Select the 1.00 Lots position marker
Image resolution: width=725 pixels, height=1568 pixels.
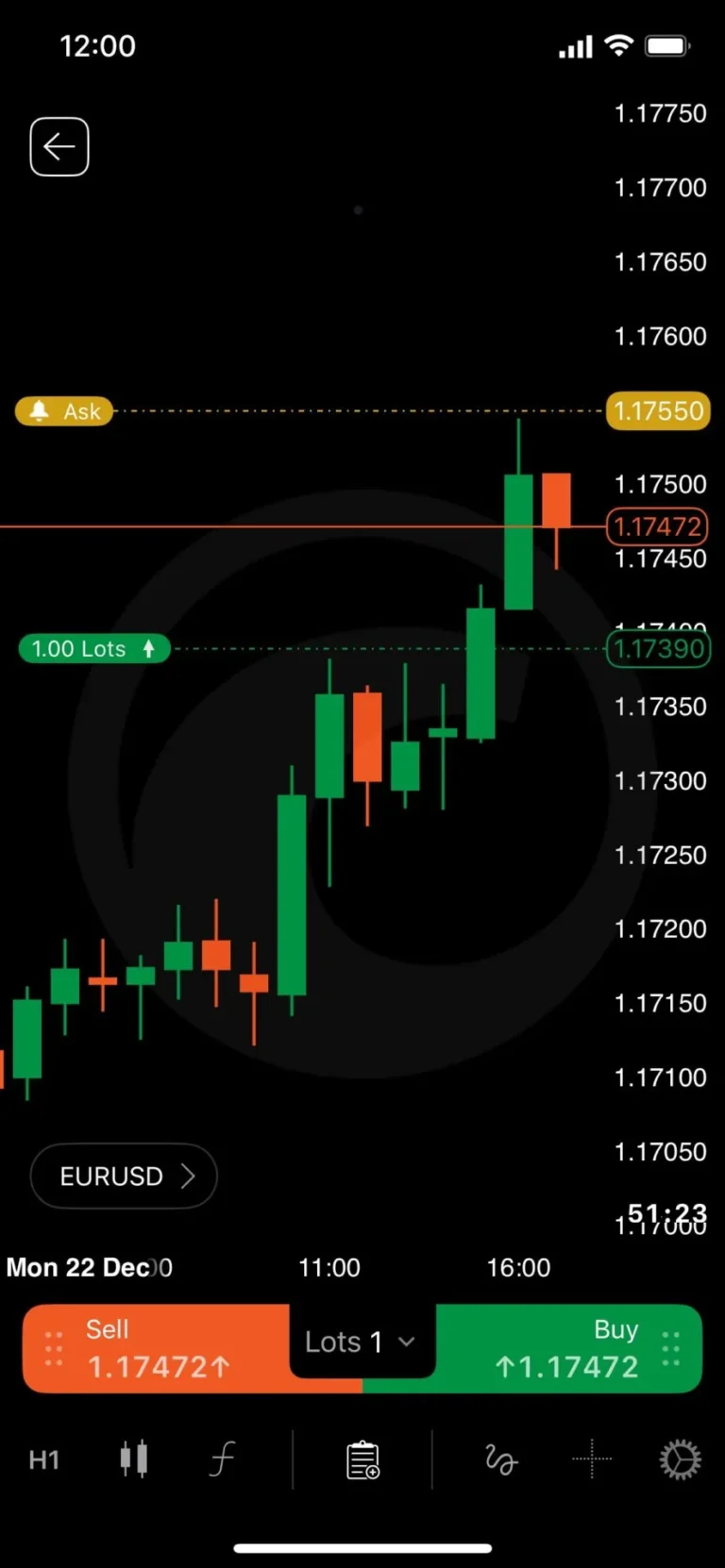point(93,648)
